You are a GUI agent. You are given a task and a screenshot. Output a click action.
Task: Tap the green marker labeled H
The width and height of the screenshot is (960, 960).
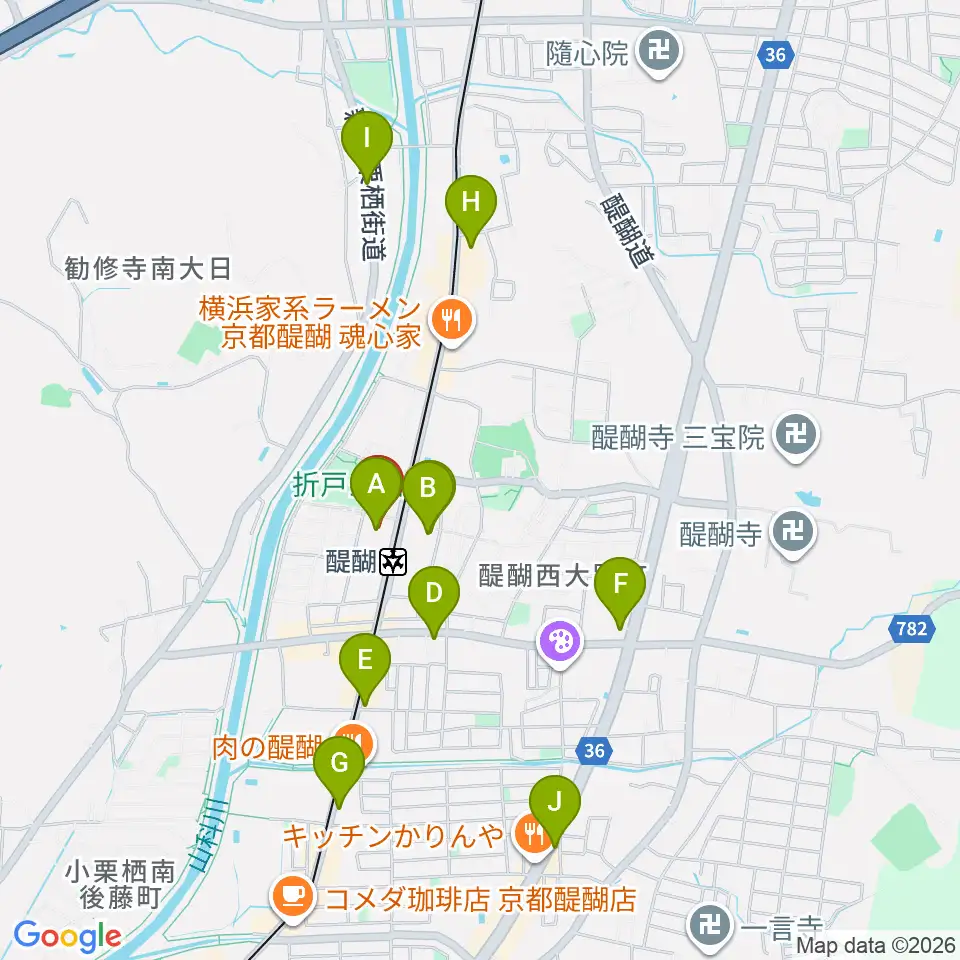(470, 206)
